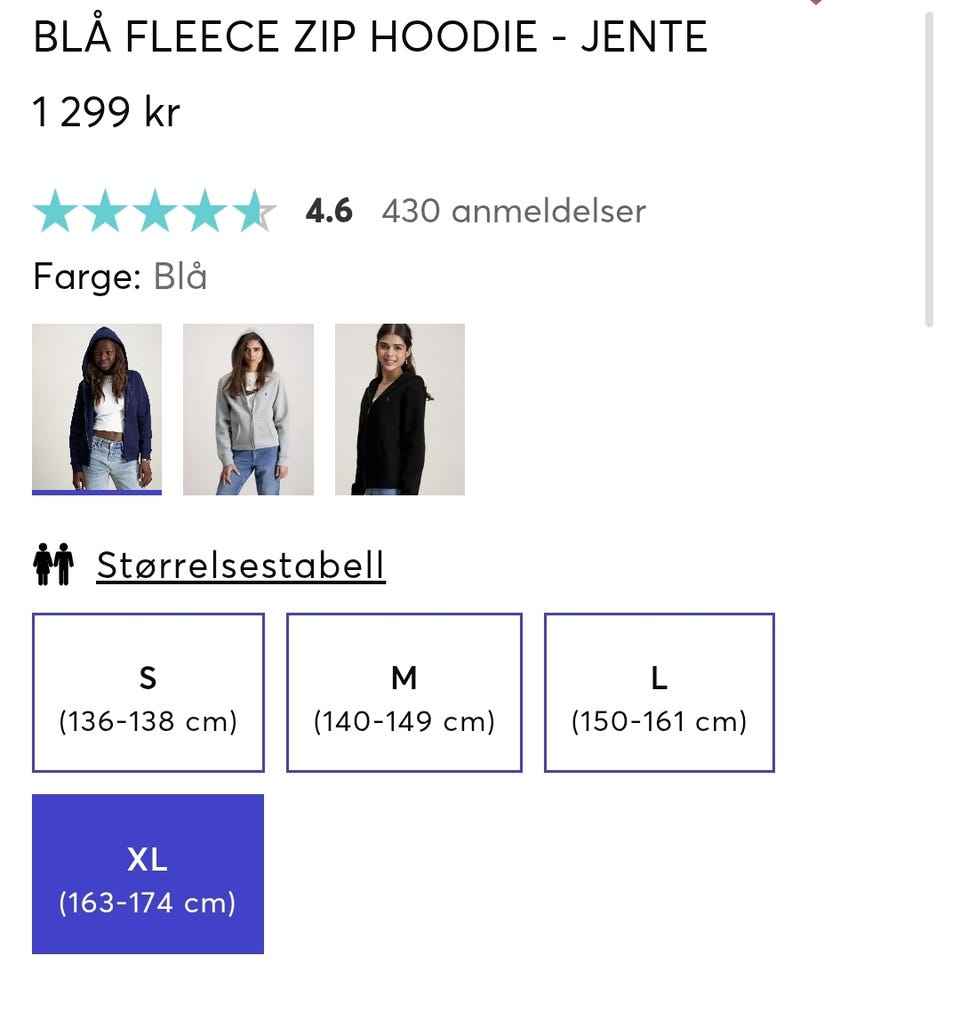Open the 430 anmeldelser reviews
960x1036 pixels.
coord(513,211)
